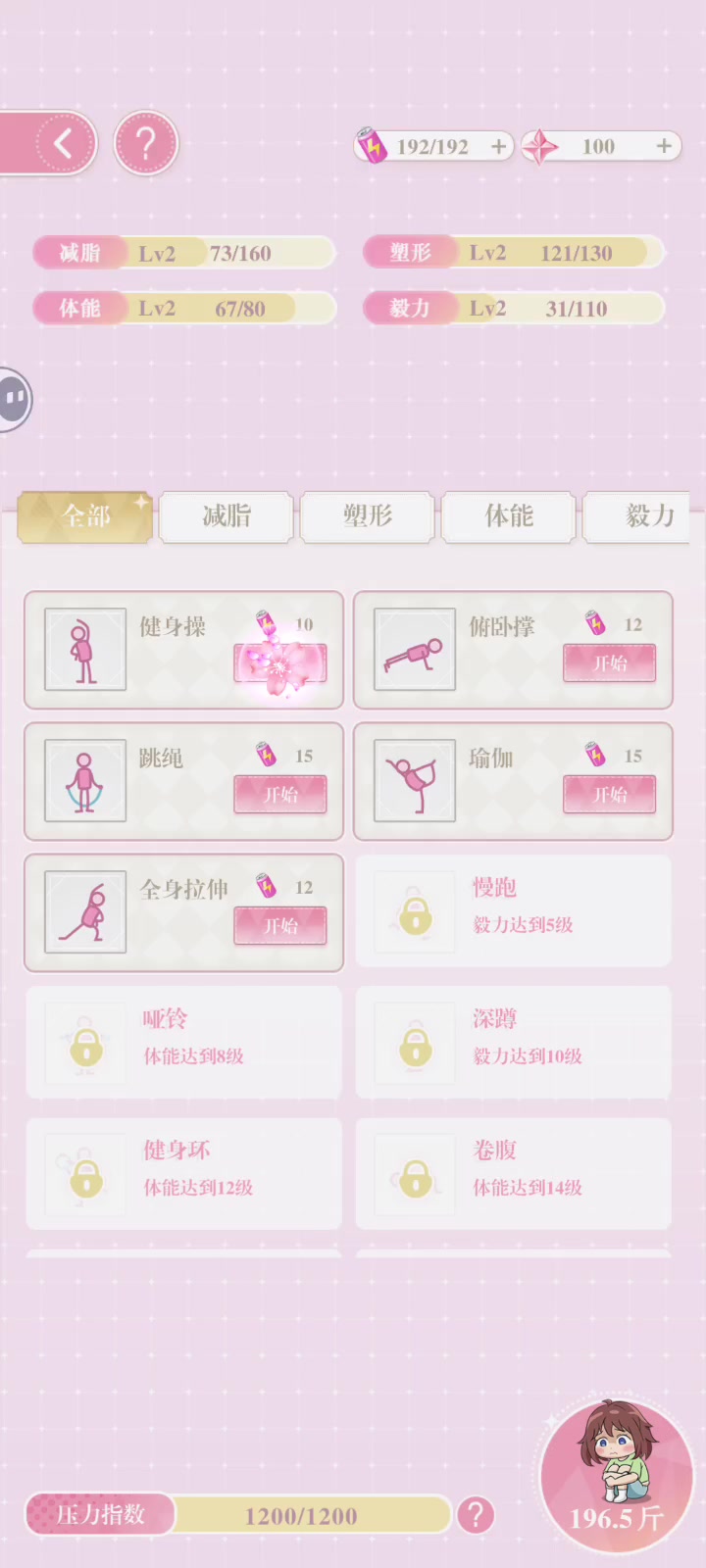The width and height of the screenshot is (706, 1568).
Task: Tap the locked 慢跑 card
Action: 513,911
